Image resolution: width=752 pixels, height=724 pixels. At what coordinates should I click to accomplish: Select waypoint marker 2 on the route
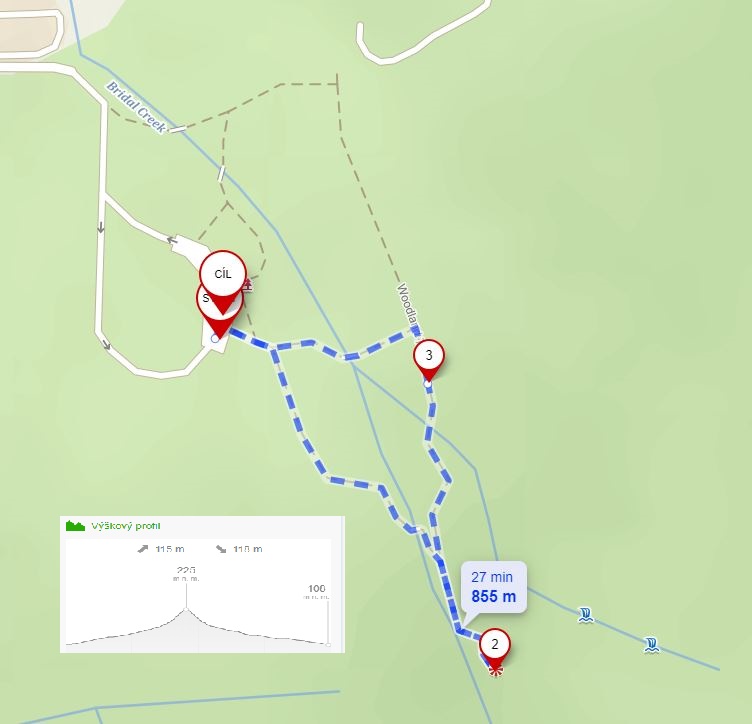[495, 645]
